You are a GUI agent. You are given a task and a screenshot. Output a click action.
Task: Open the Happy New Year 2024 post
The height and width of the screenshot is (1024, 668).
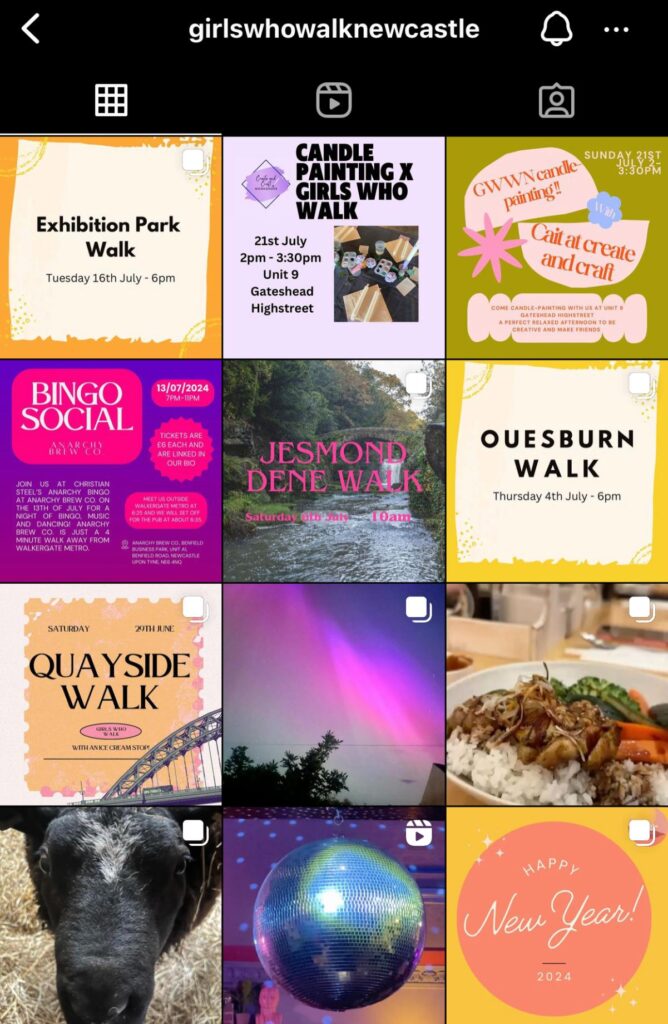557,916
